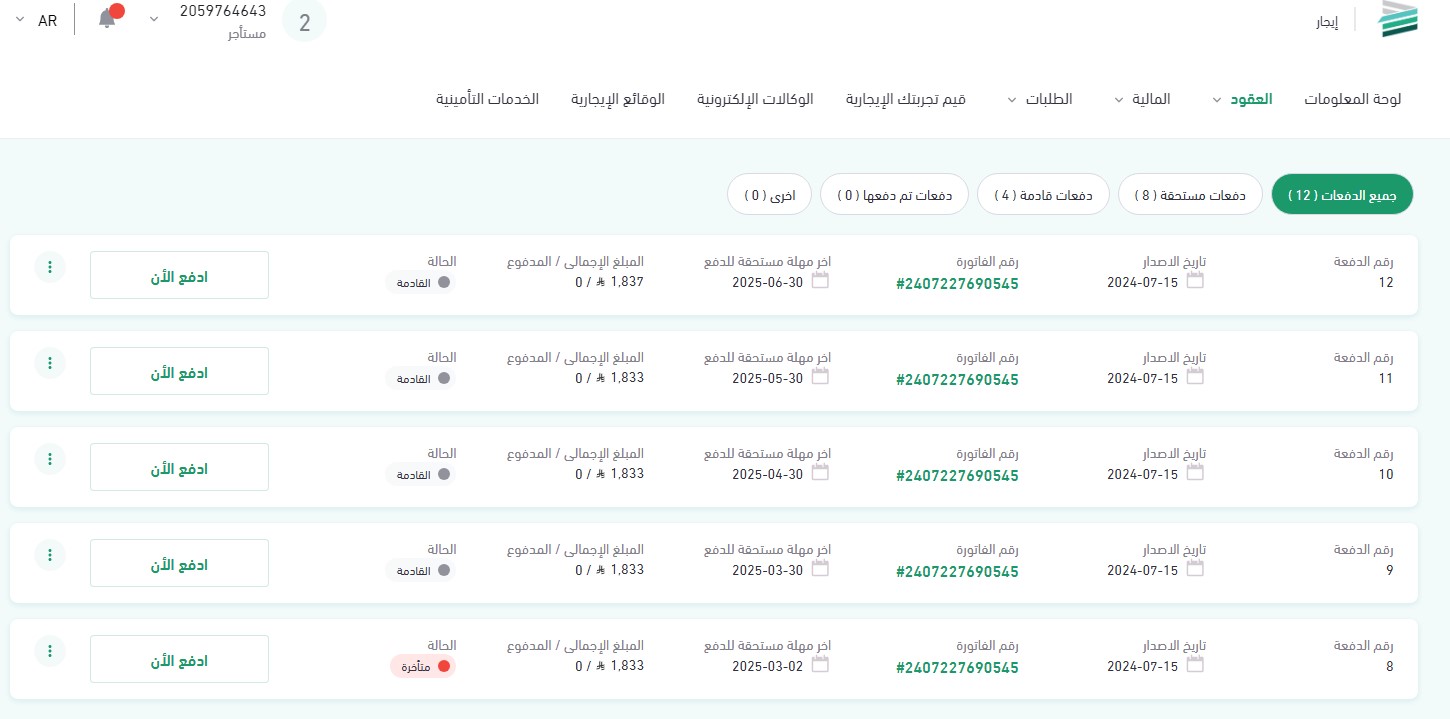Go to لوحة المعلومات dashboard
This screenshot has height=719, width=1450.
point(1352,100)
